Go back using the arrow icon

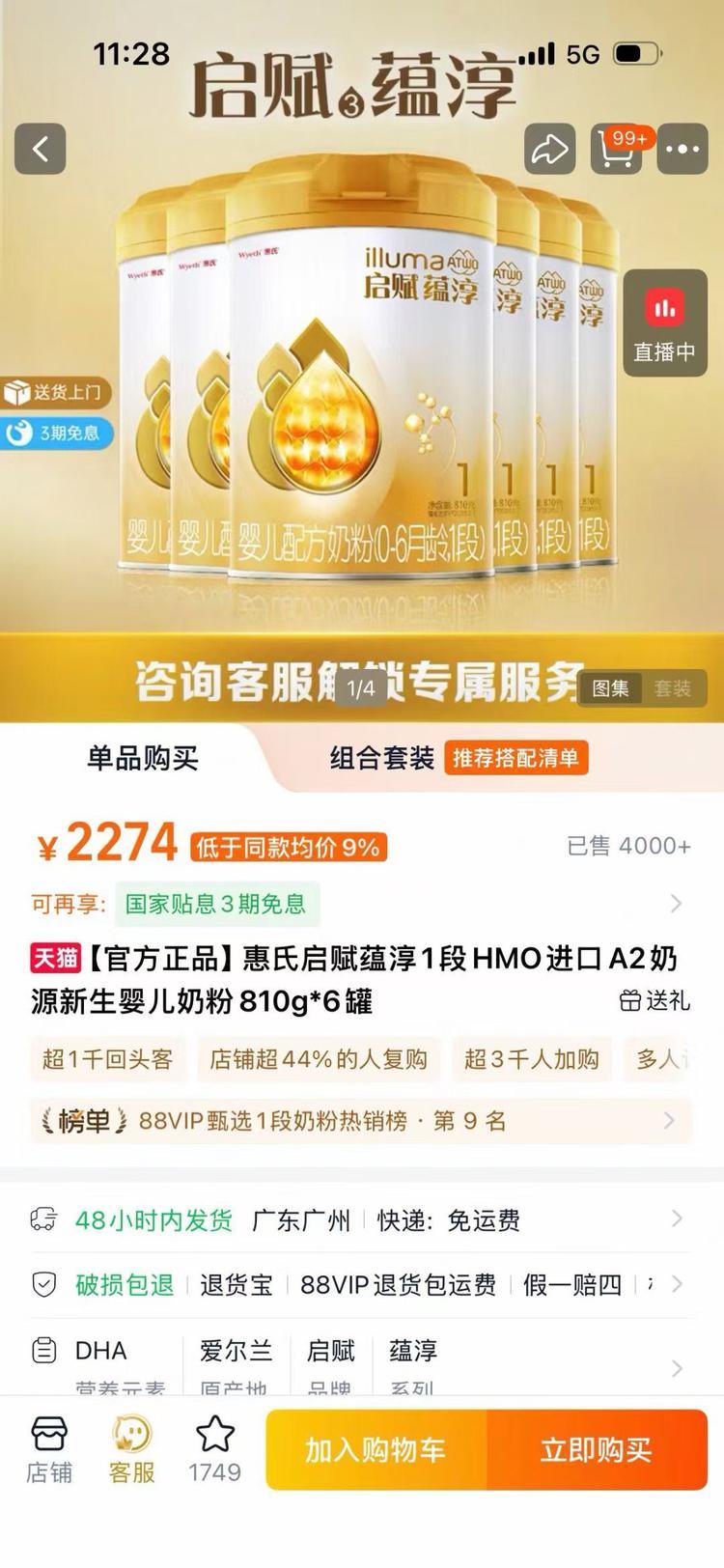(41, 149)
